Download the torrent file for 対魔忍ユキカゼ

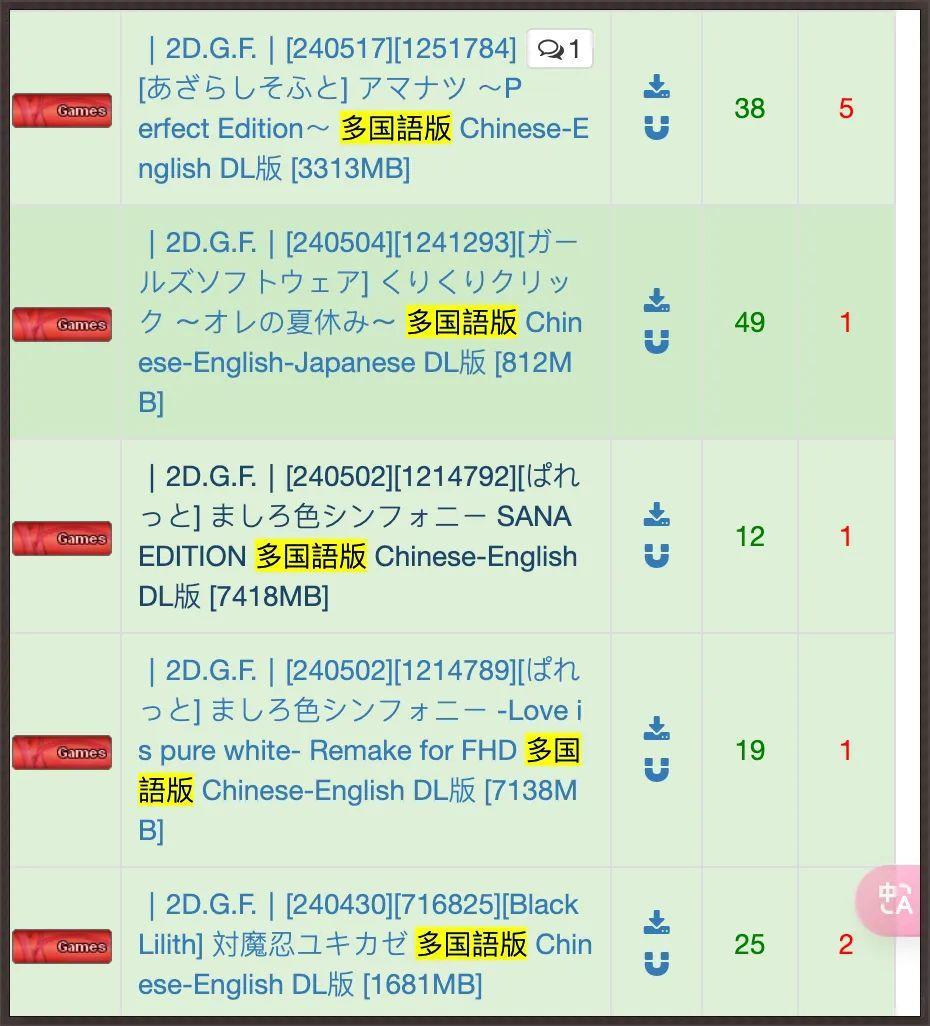(656, 922)
